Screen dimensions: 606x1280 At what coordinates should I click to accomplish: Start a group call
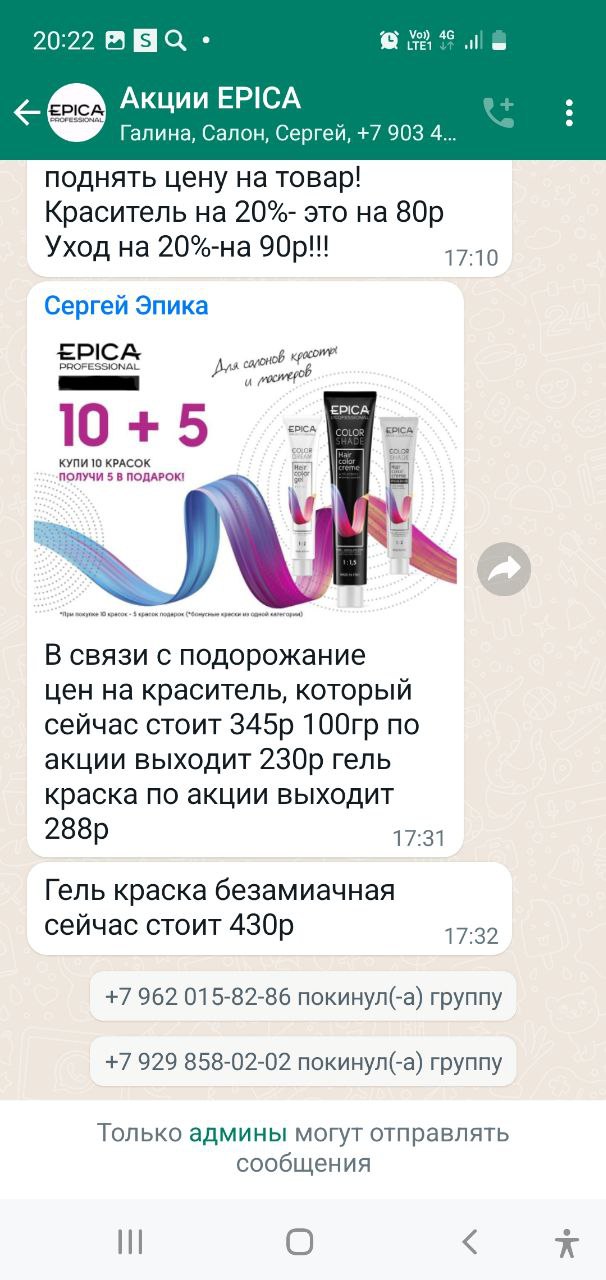pos(498,112)
